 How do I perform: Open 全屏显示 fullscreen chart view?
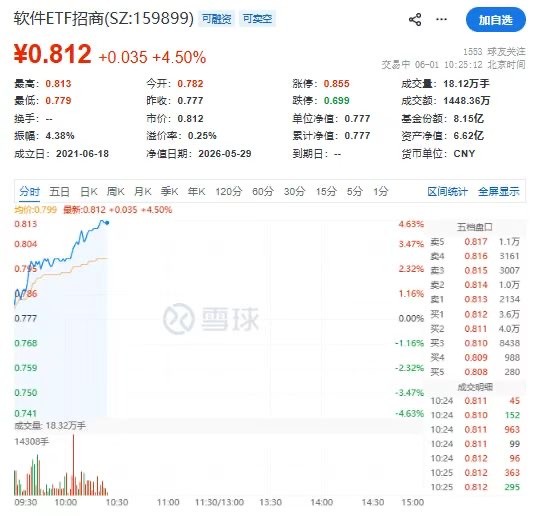pos(499,192)
